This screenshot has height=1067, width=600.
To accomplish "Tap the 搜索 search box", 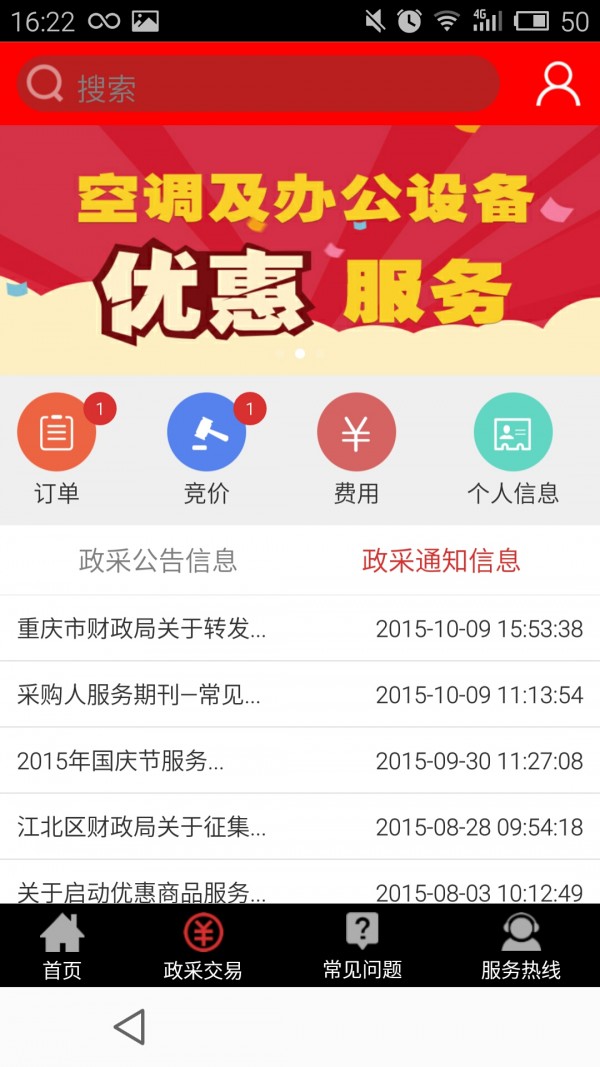I will (258, 84).
